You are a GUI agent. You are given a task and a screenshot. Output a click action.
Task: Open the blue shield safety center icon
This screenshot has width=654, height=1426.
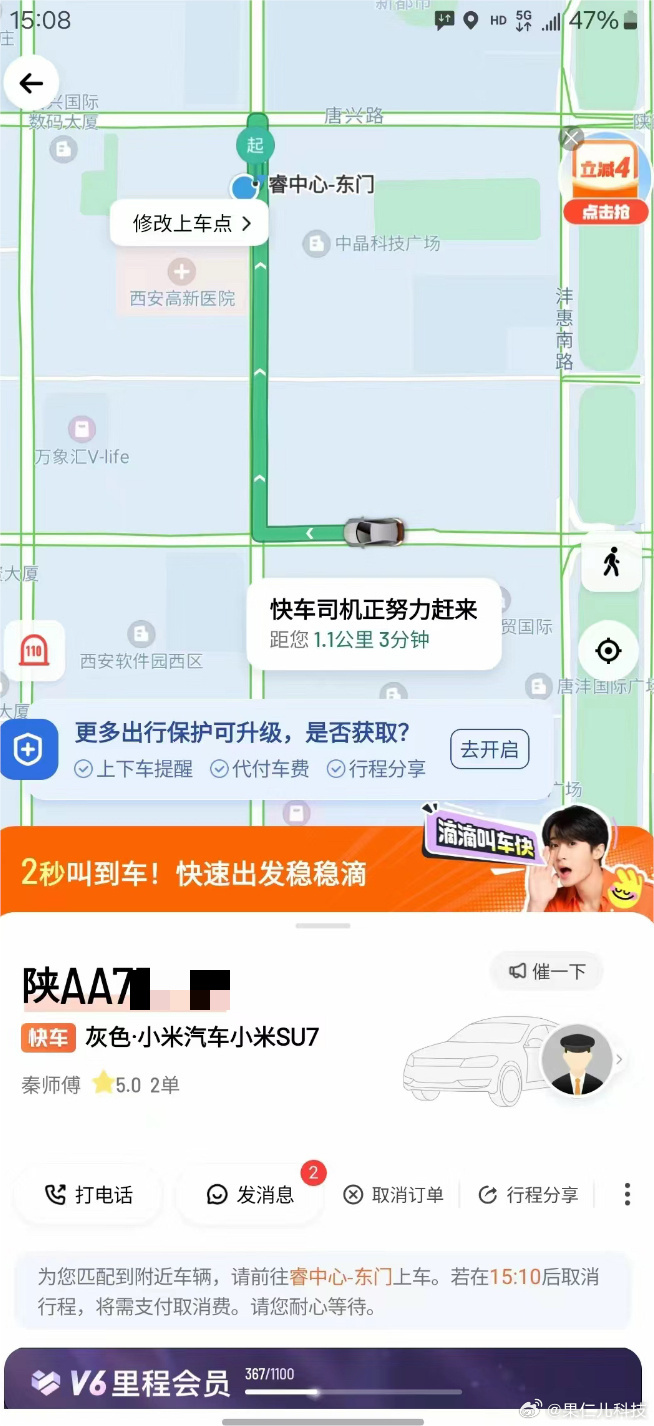[27, 750]
